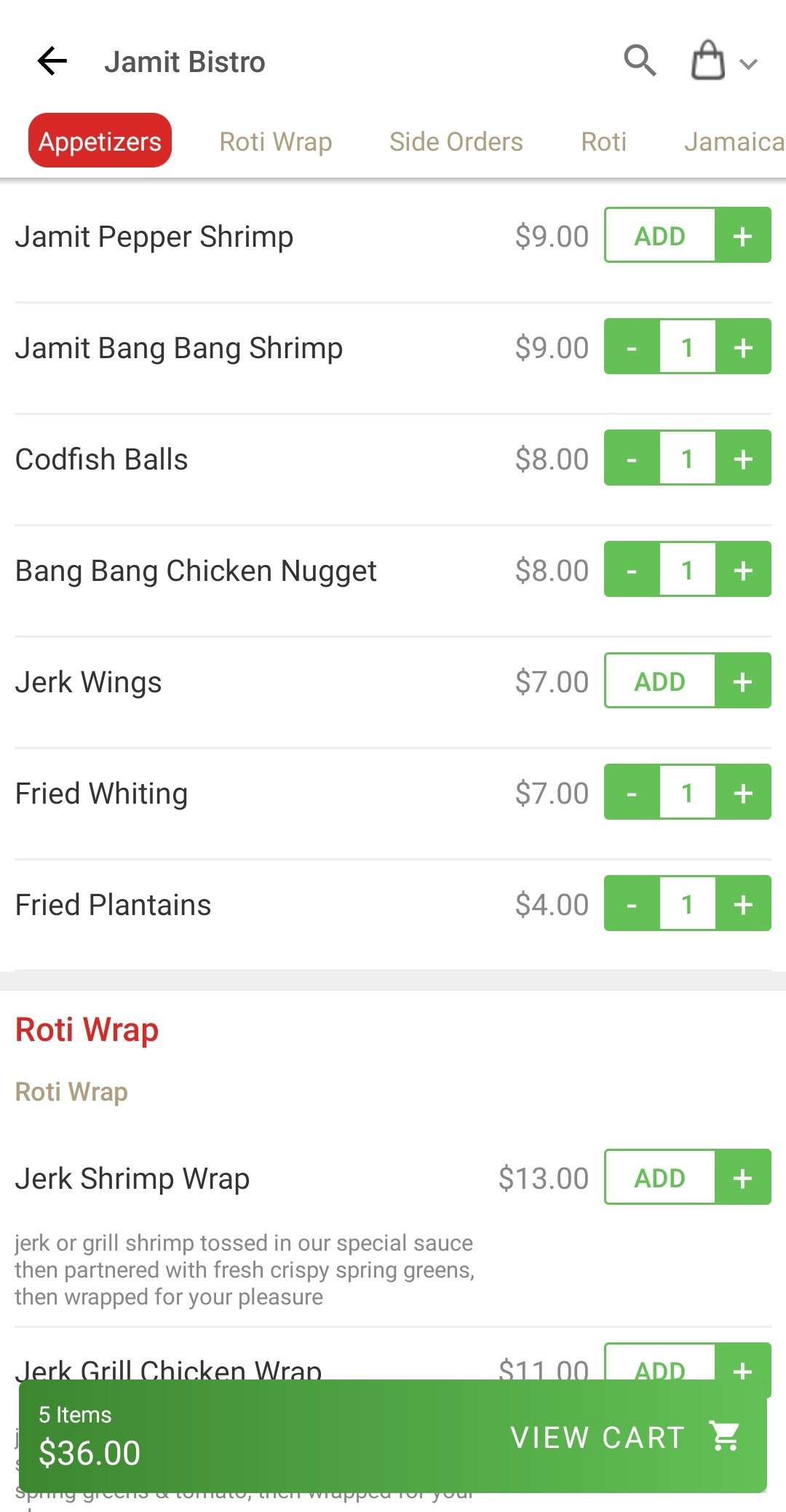Select the Roti tab
786x1512 pixels.
(x=603, y=141)
